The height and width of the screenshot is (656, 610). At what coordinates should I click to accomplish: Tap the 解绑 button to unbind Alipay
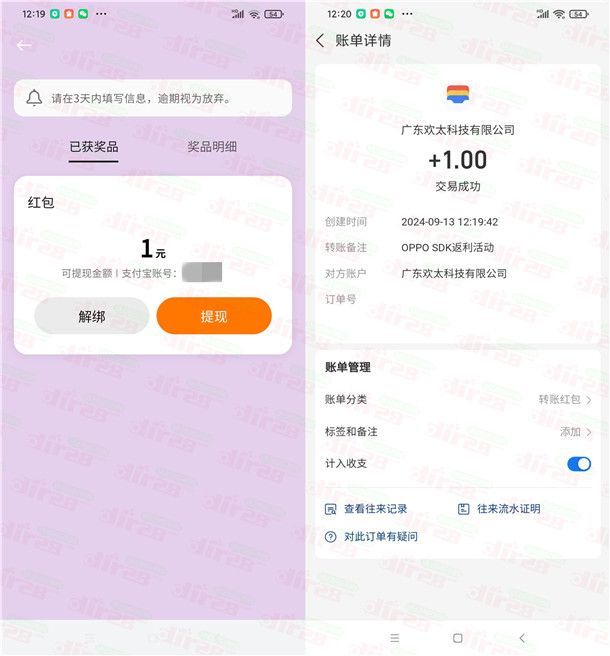(92, 316)
